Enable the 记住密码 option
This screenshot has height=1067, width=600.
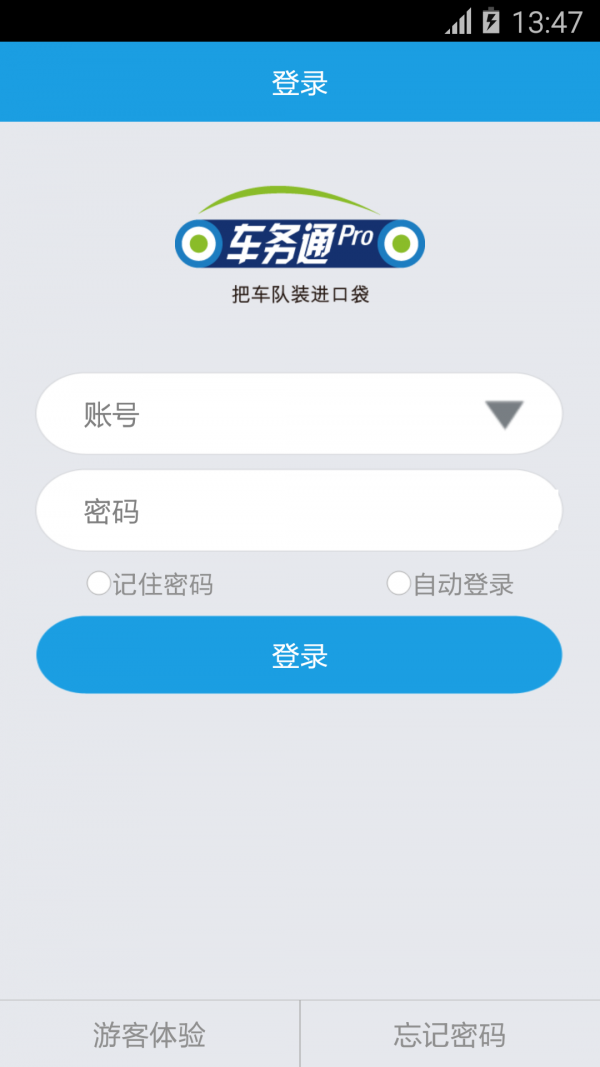99,584
